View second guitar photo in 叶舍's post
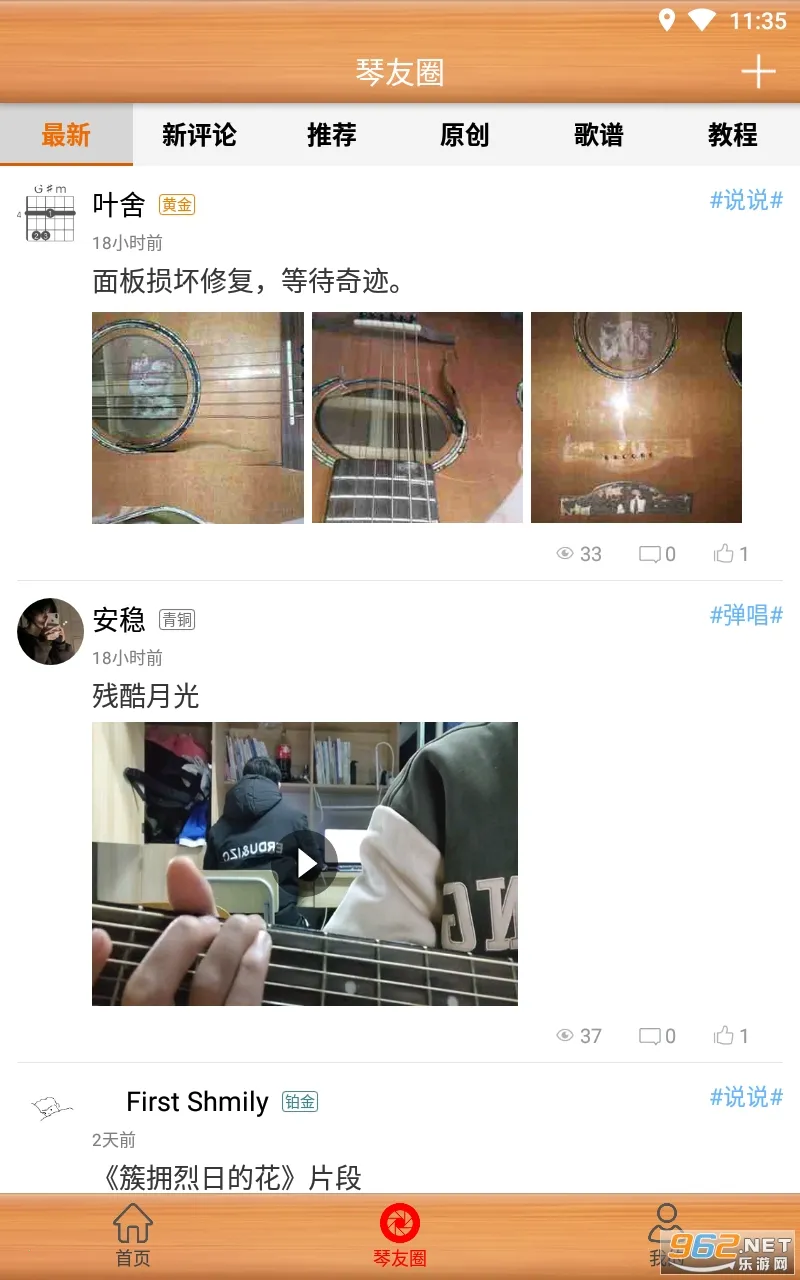This screenshot has width=800, height=1280. click(x=417, y=418)
